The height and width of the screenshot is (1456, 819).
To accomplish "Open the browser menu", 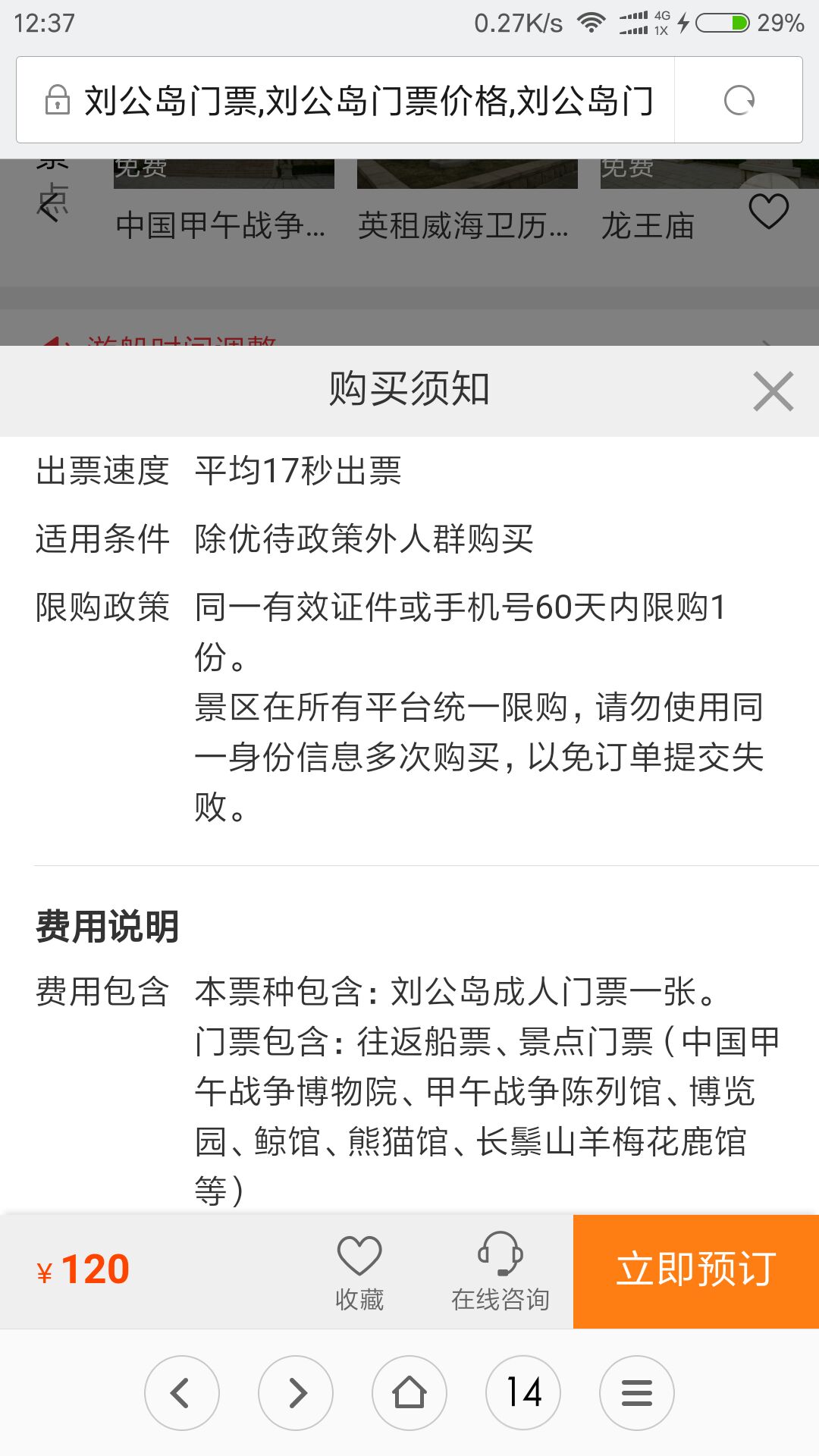I will (637, 1392).
